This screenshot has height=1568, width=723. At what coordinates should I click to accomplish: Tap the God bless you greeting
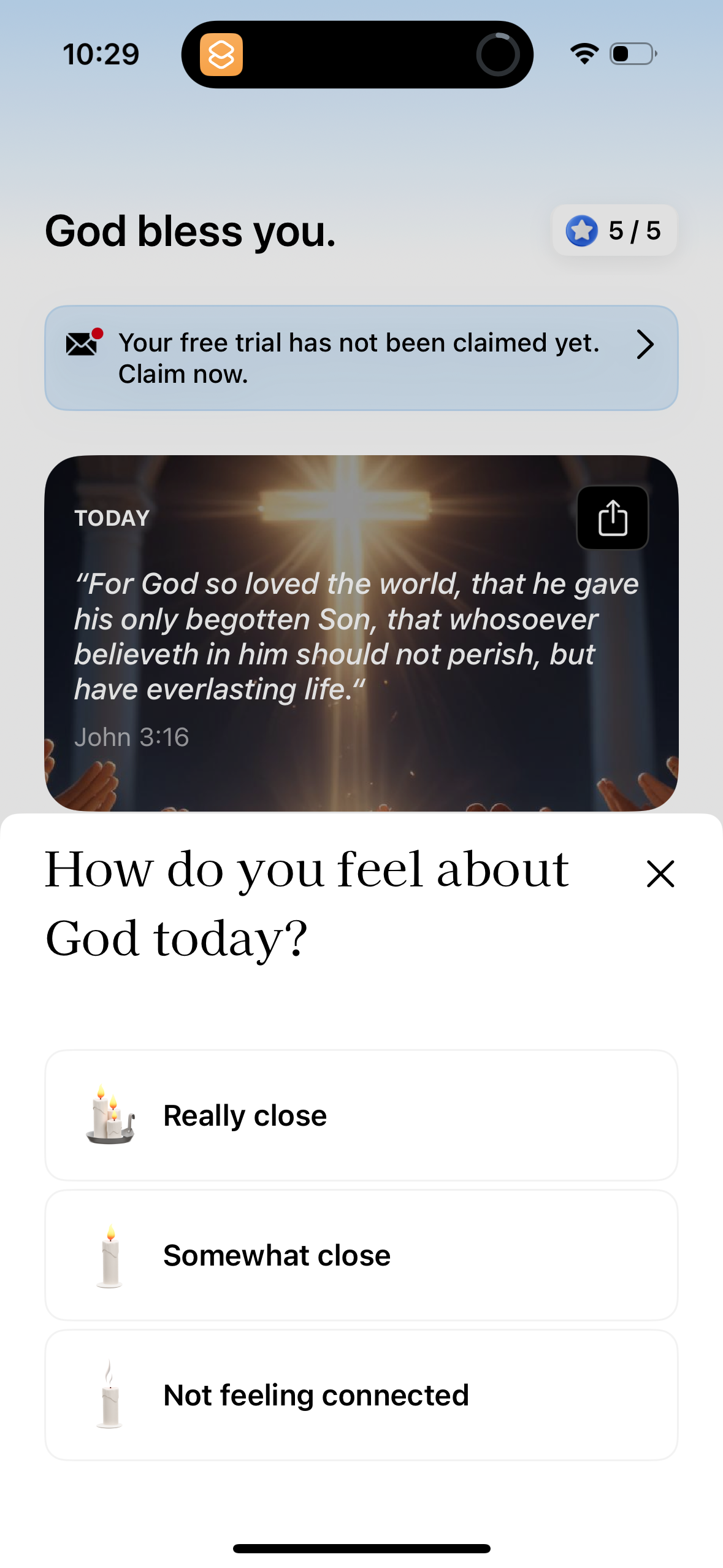[x=190, y=231]
